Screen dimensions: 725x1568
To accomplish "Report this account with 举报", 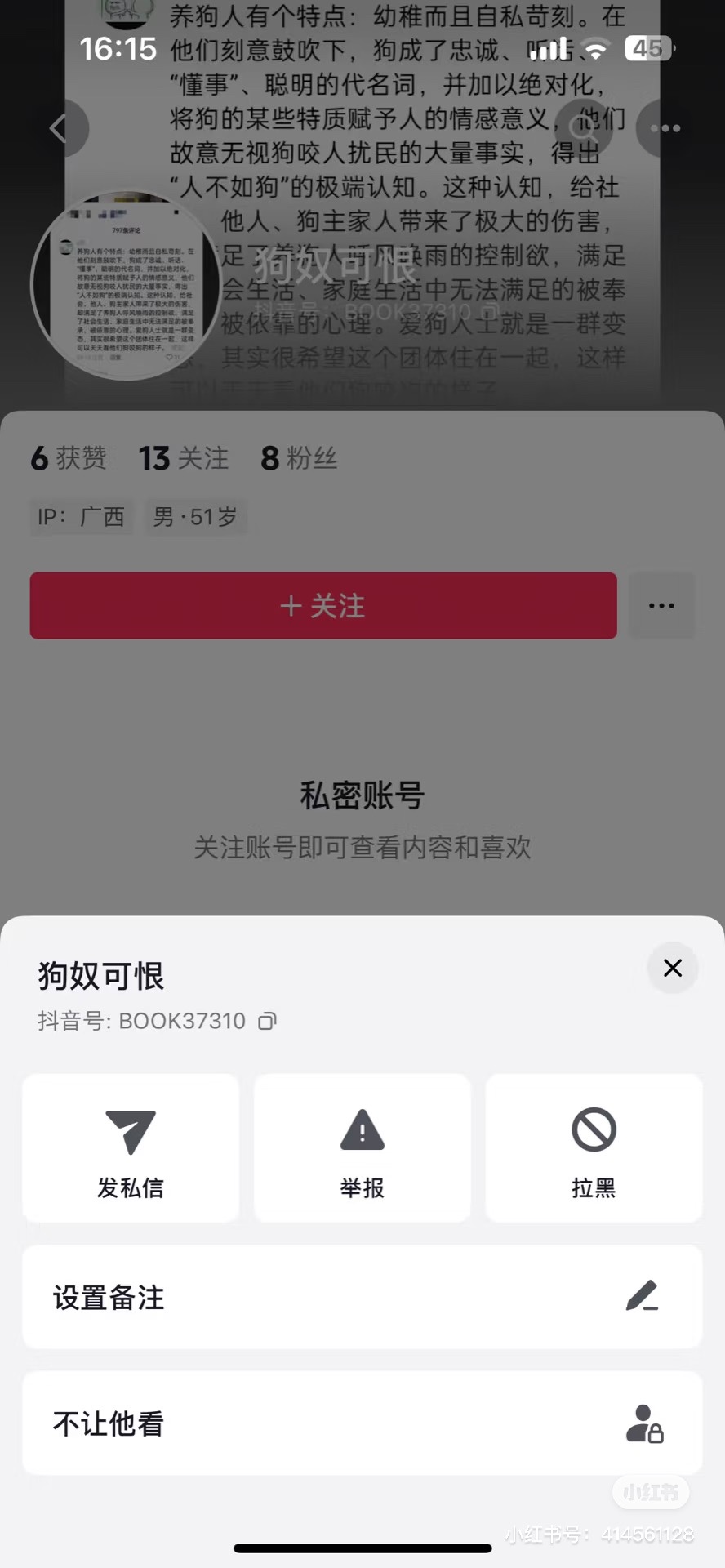I will [x=362, y=1148].
